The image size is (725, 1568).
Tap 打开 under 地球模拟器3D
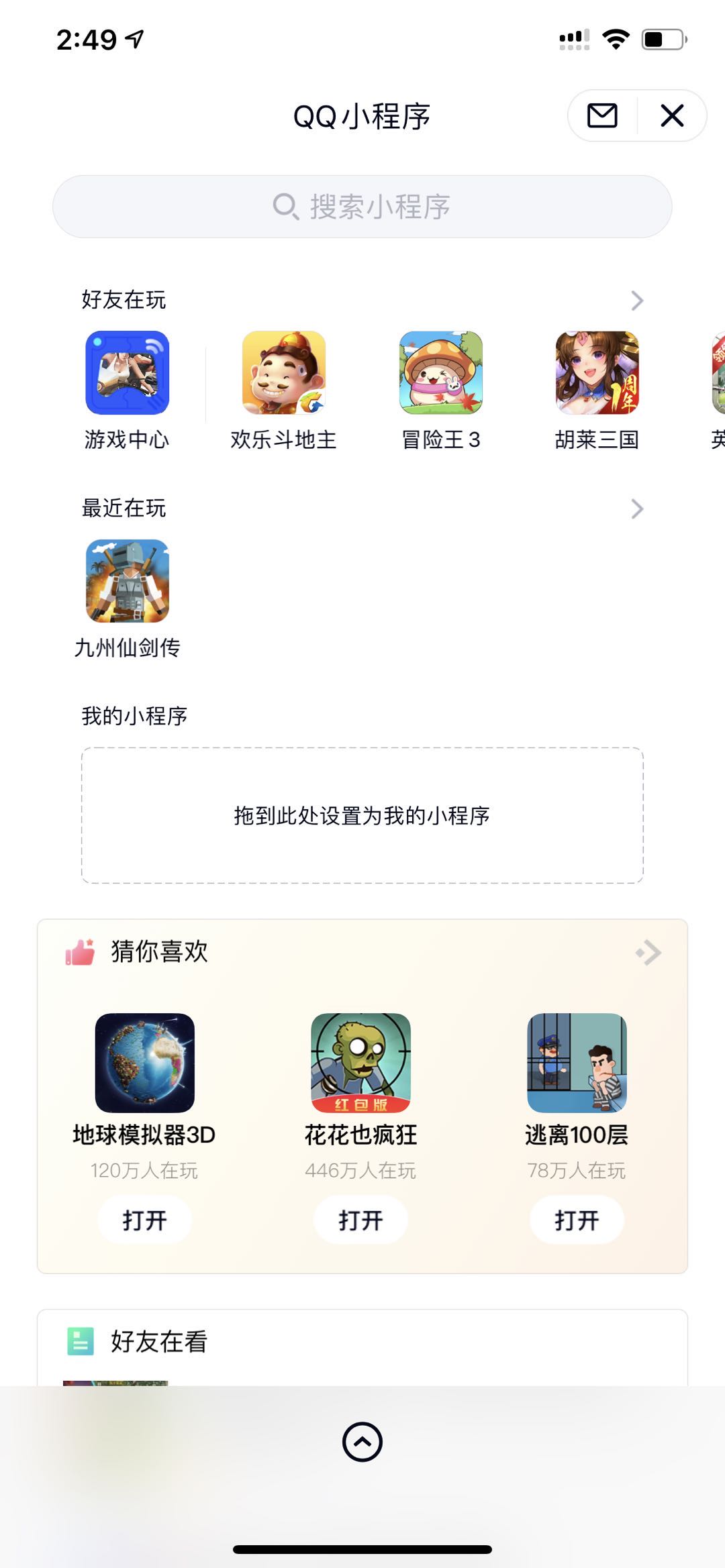pyautogui.click(x=144, y=1220)
